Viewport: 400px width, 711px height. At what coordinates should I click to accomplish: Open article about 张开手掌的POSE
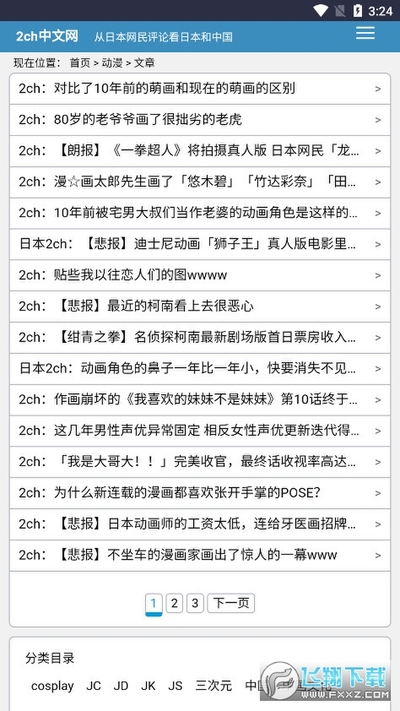200,493
